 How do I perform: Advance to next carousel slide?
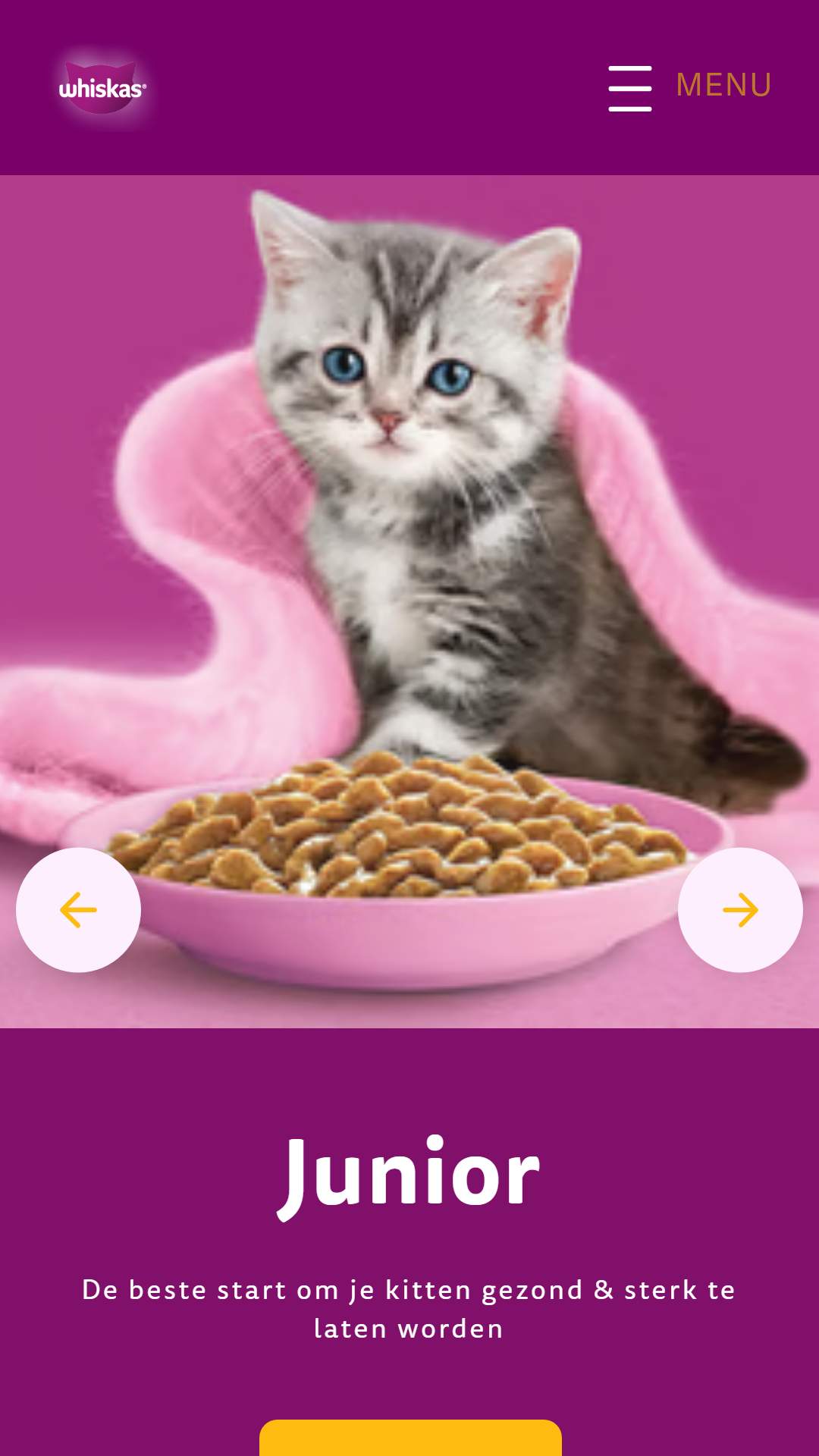point(740,910)
